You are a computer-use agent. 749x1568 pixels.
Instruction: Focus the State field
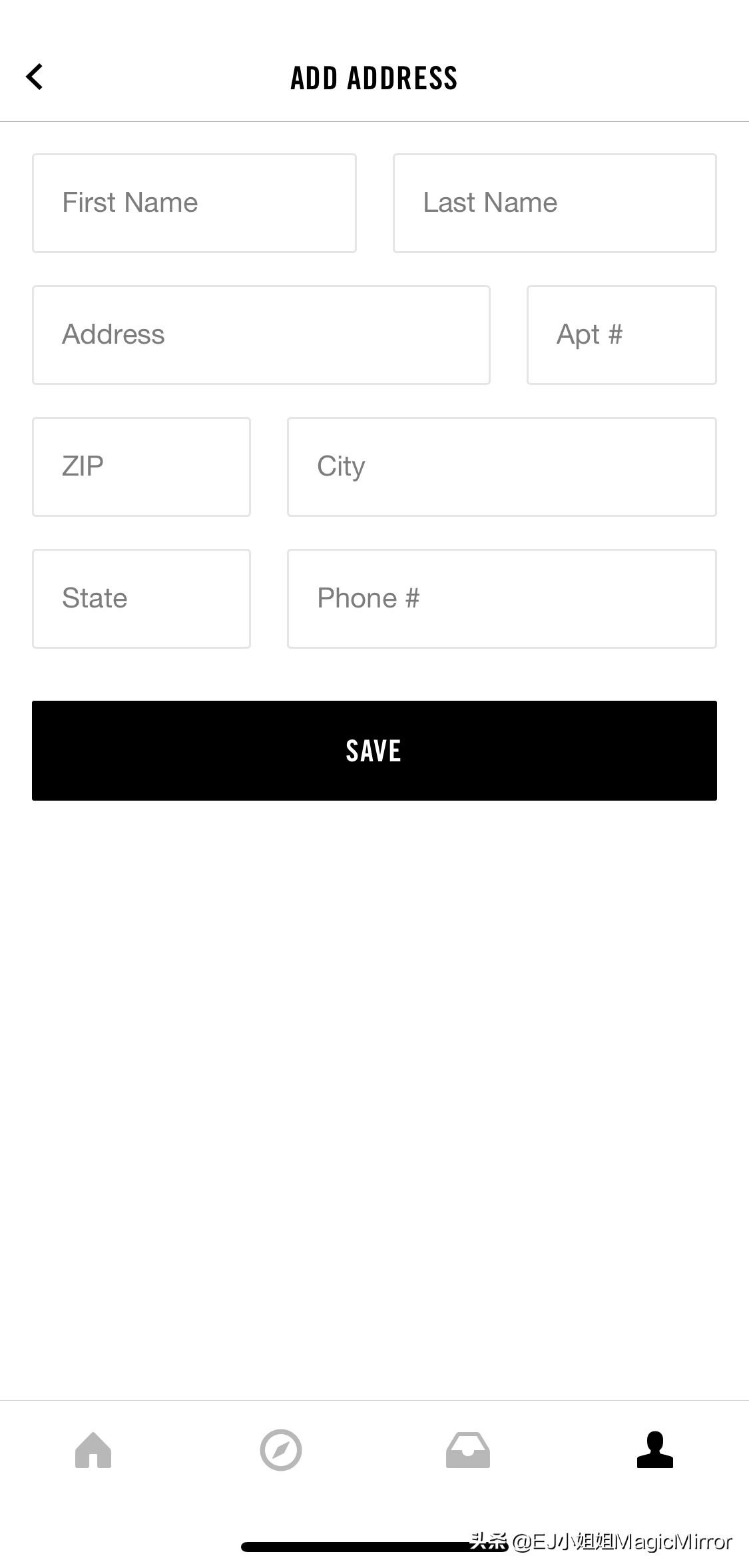[141, 599]
